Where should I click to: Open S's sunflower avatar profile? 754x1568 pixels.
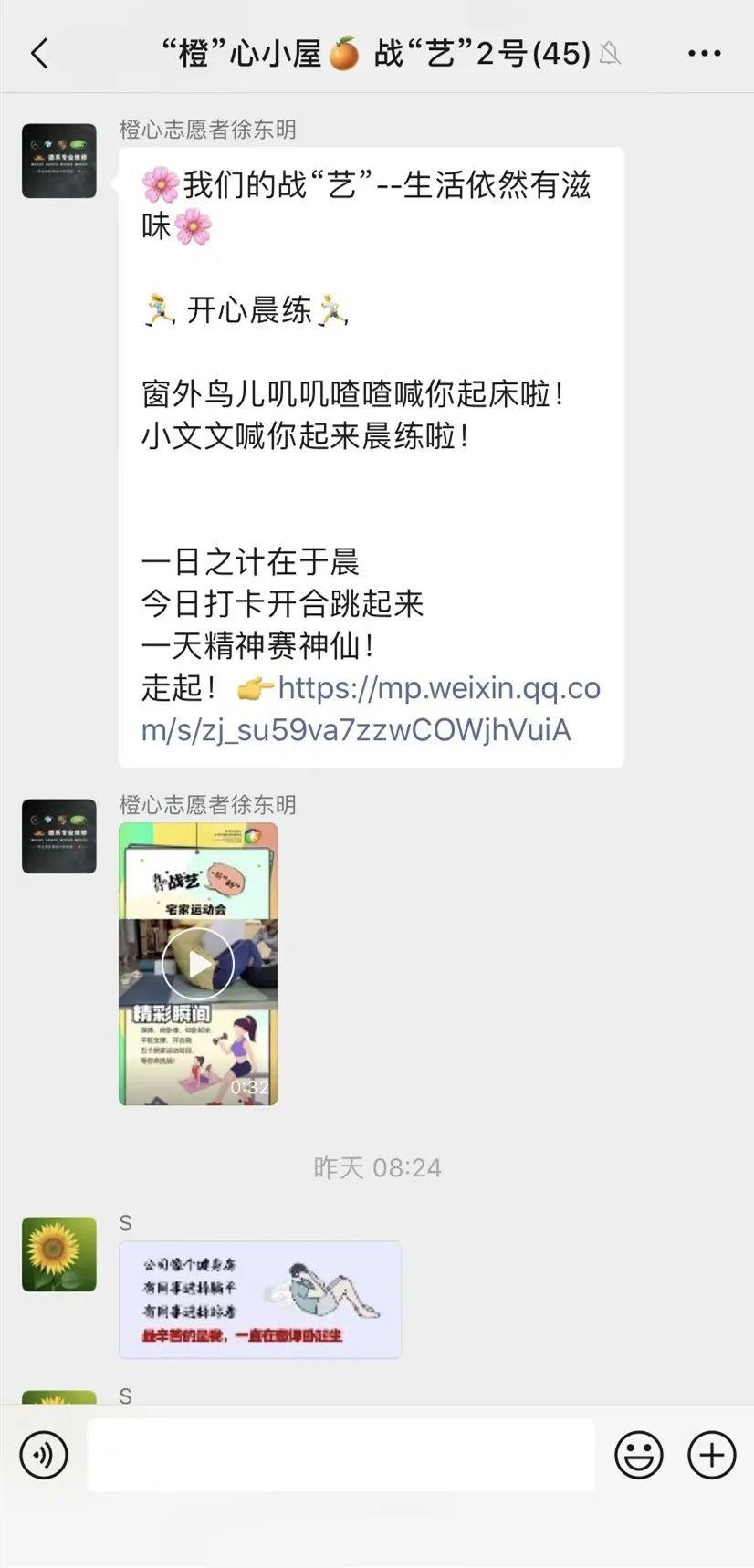coord(59,1253)
